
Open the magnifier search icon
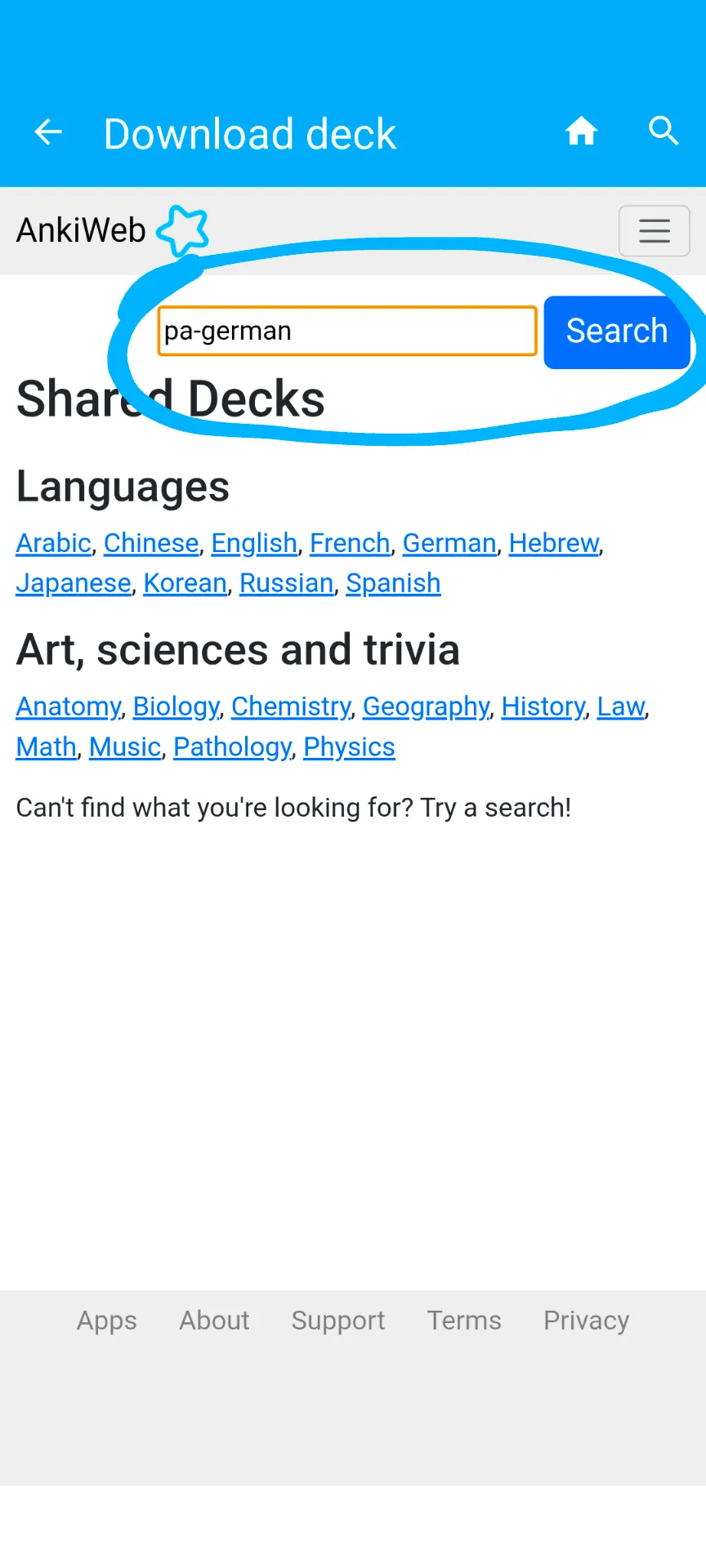tap(664, 131)
